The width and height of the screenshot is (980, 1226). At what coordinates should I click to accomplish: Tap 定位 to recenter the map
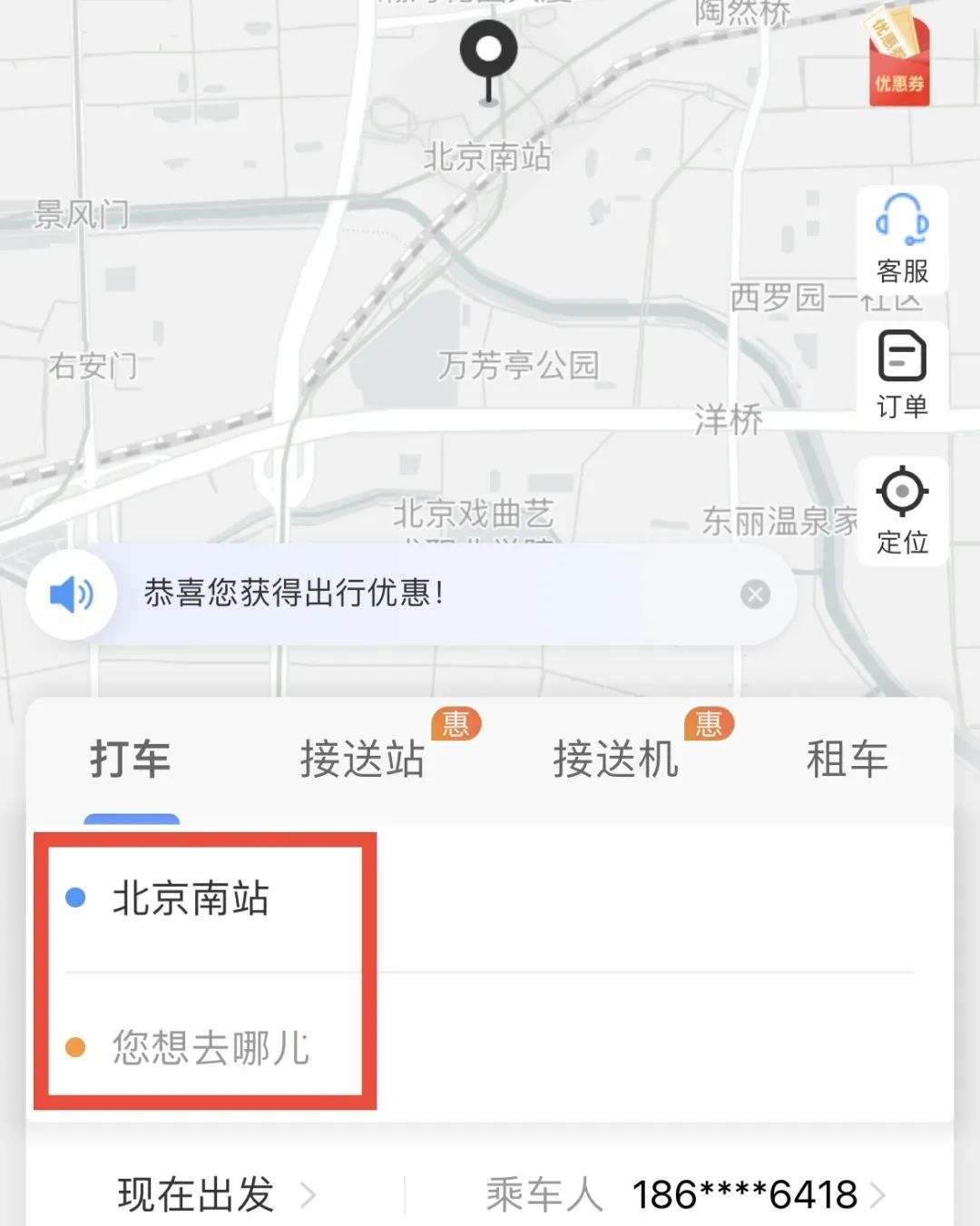pyautogui.click(x=902, y=511)
